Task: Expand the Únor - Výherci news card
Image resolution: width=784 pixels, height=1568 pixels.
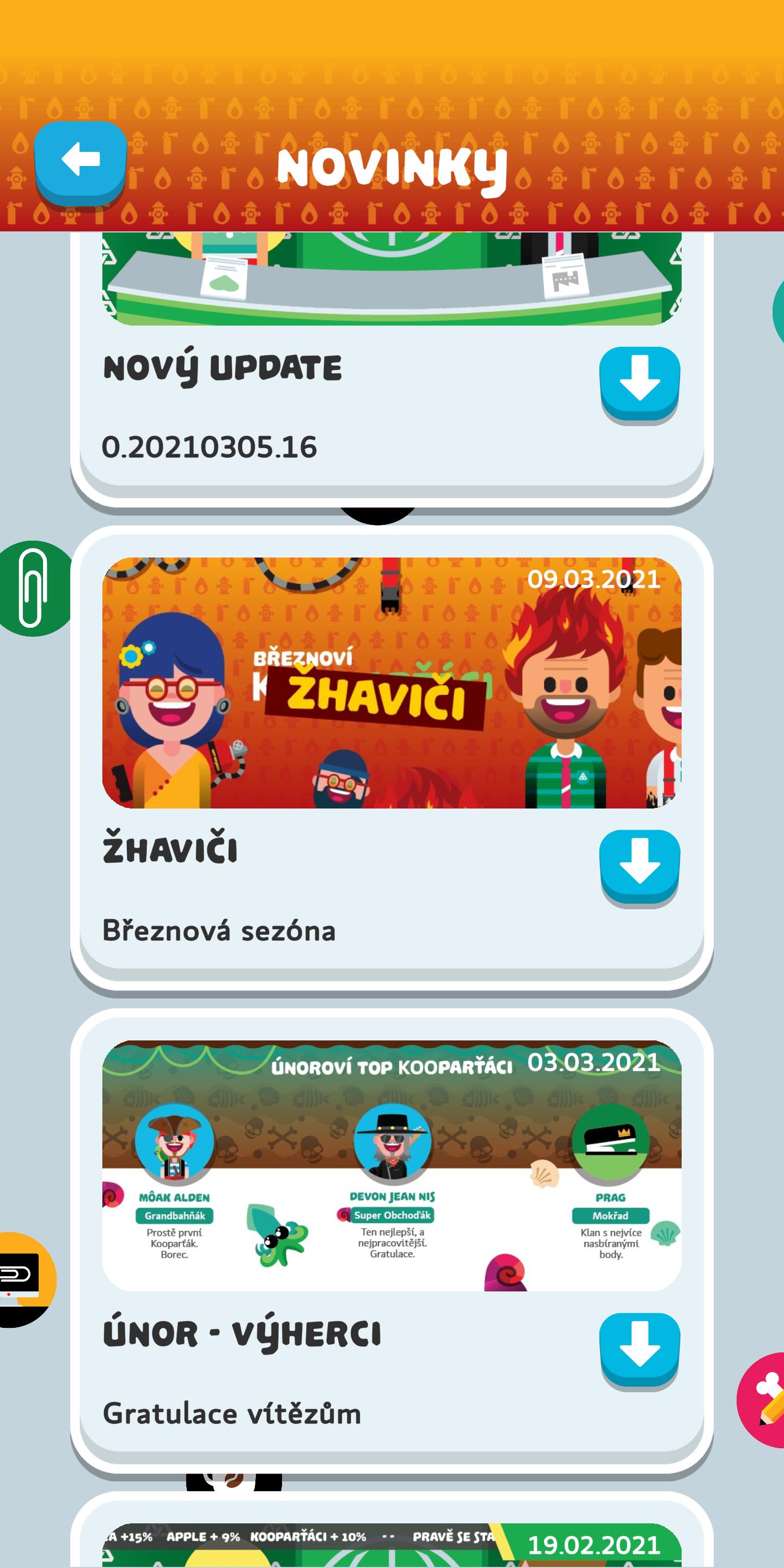Action: [639, 1351]
